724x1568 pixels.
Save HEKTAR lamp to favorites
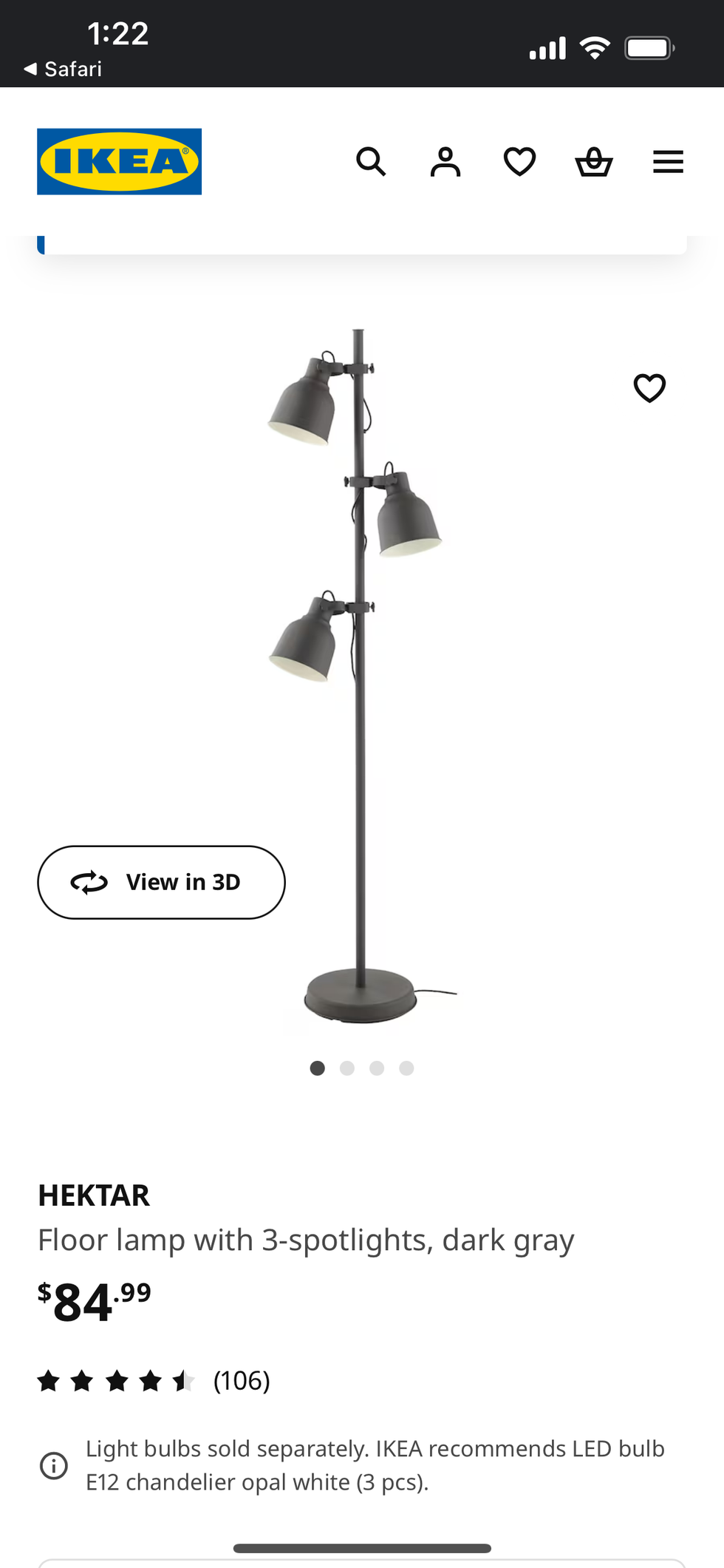click(x=649, y=387)
